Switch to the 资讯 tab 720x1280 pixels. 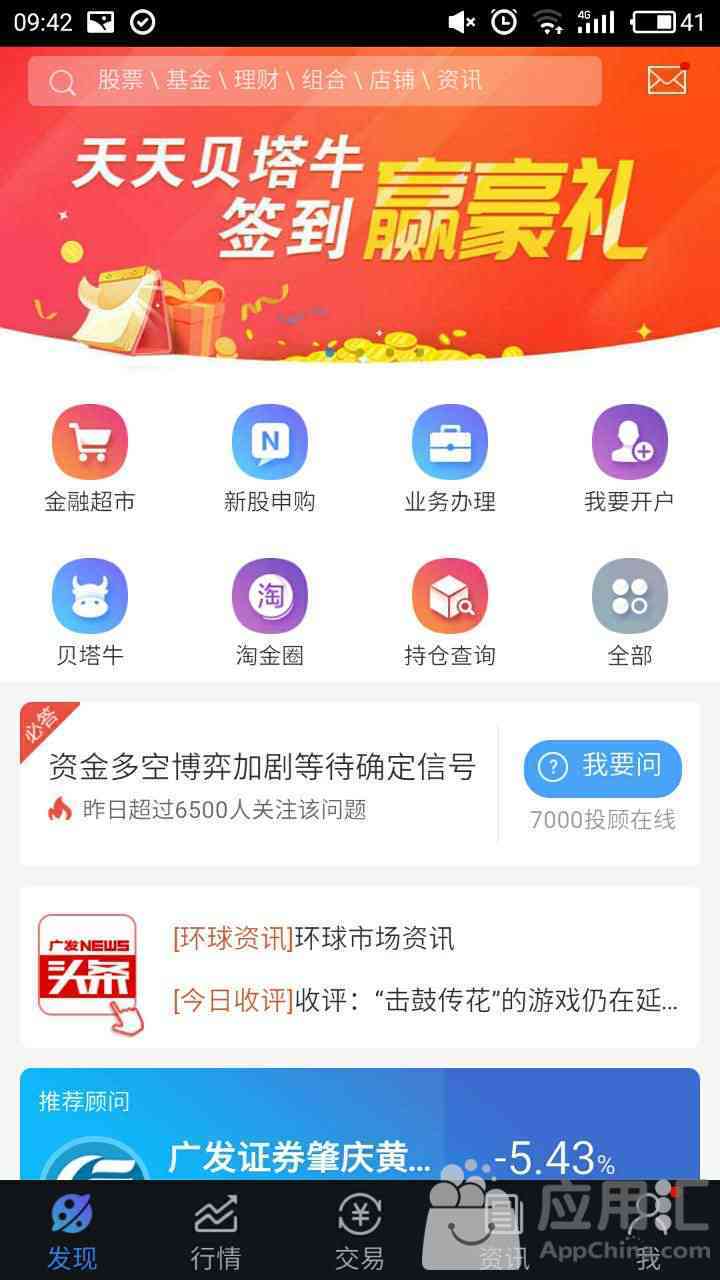504,1232
